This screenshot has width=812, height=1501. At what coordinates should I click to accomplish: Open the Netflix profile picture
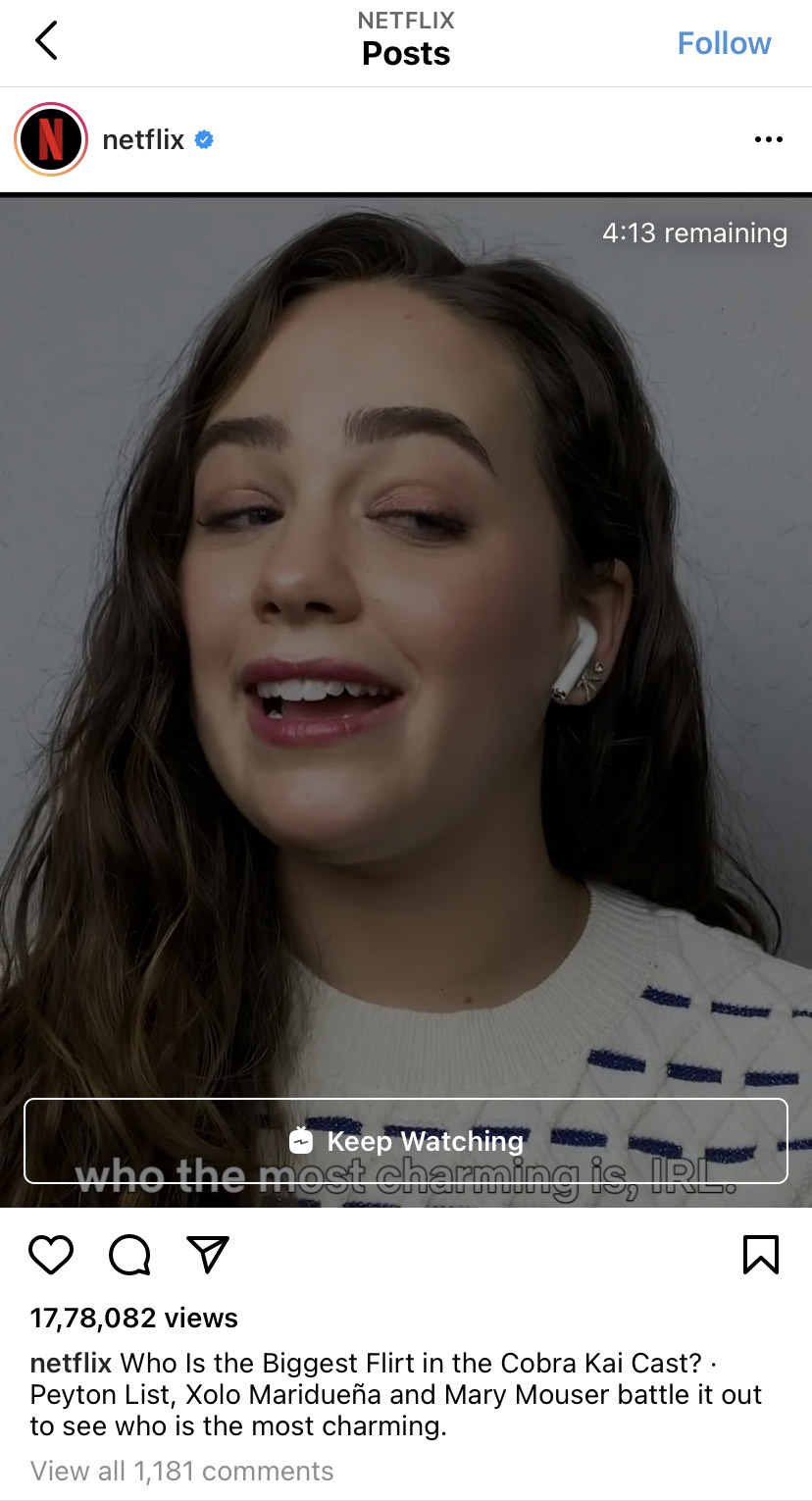click(49, 139)
